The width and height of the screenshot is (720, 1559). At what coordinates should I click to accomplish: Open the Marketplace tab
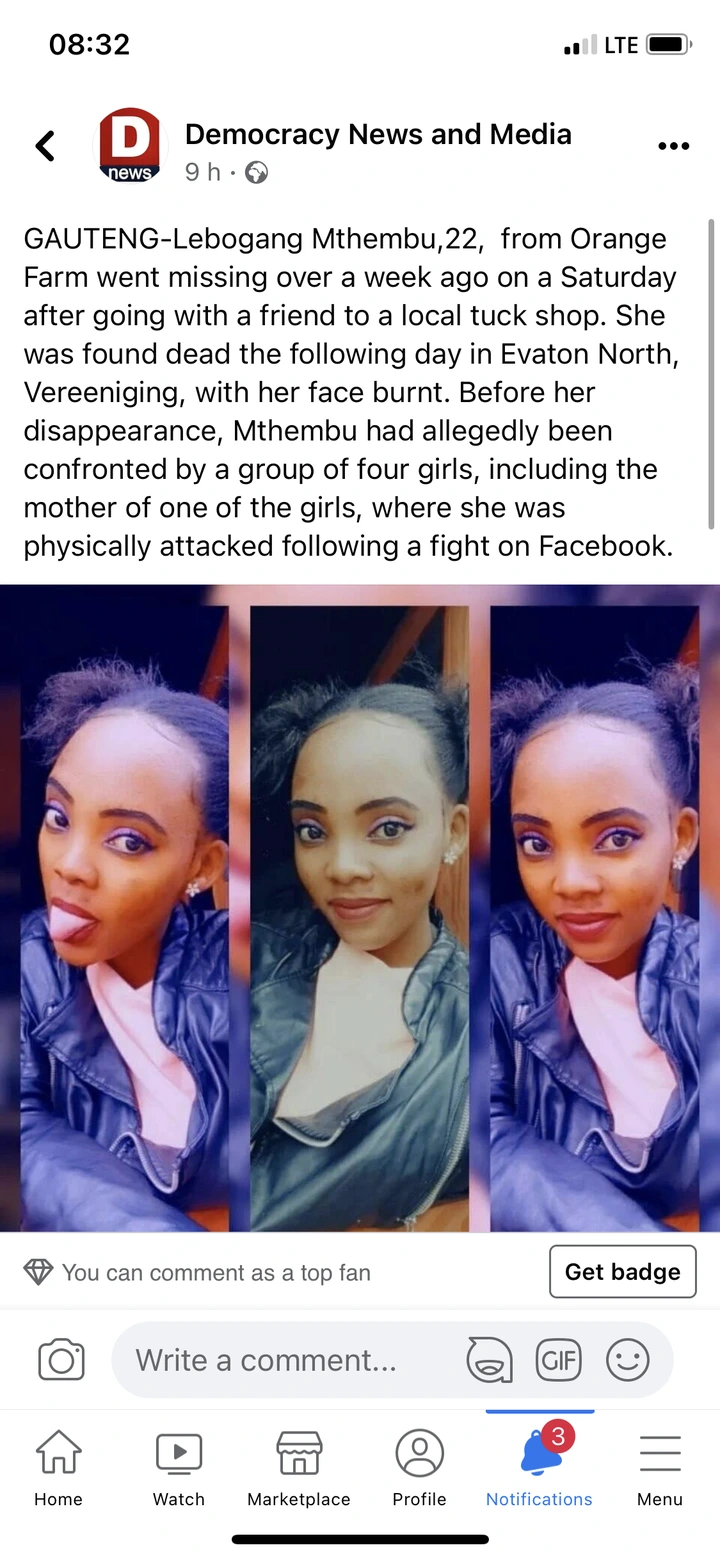click(299, 1467)
